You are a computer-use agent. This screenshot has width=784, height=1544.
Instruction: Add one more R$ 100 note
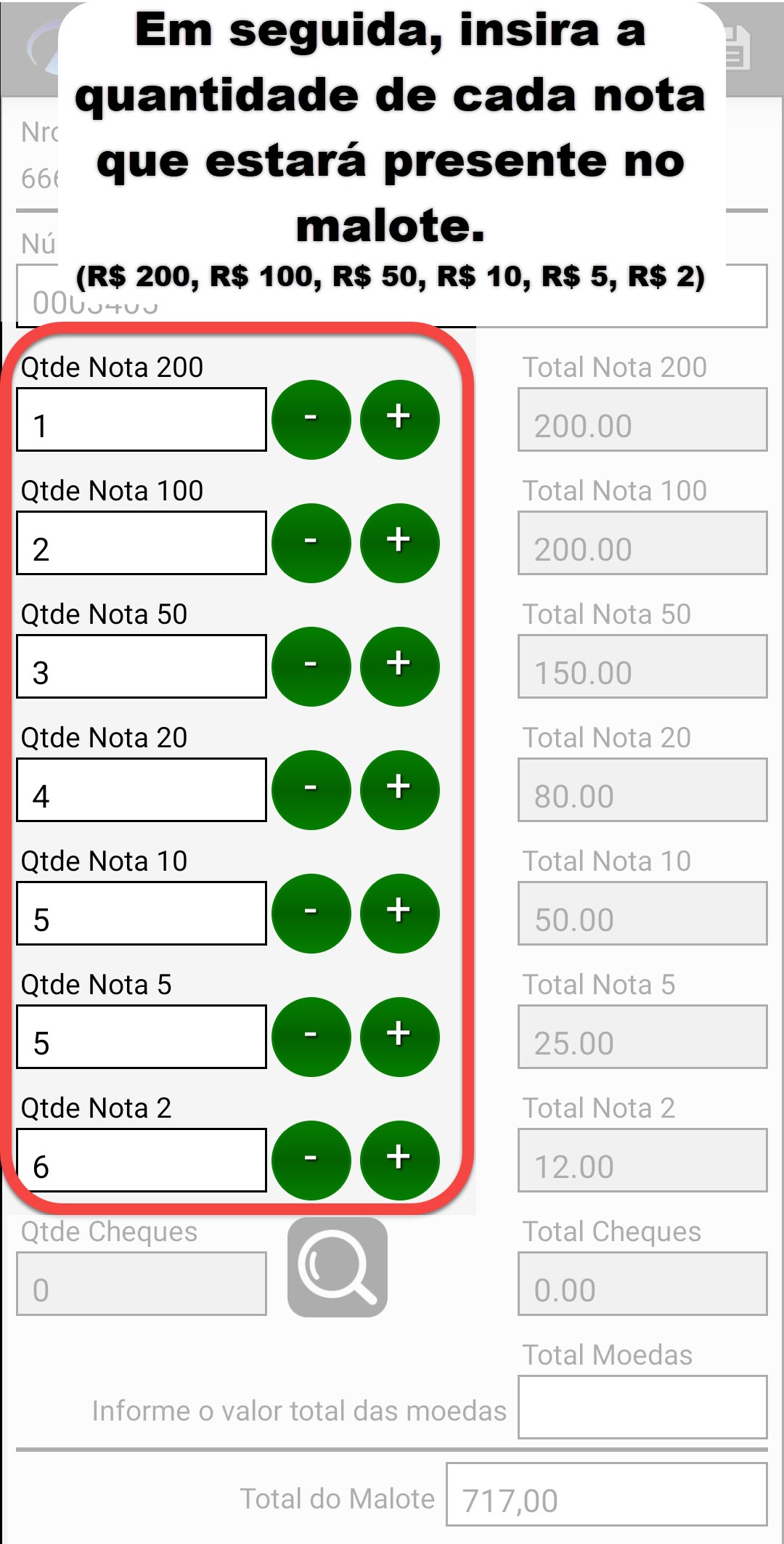[x=399, y=543]
